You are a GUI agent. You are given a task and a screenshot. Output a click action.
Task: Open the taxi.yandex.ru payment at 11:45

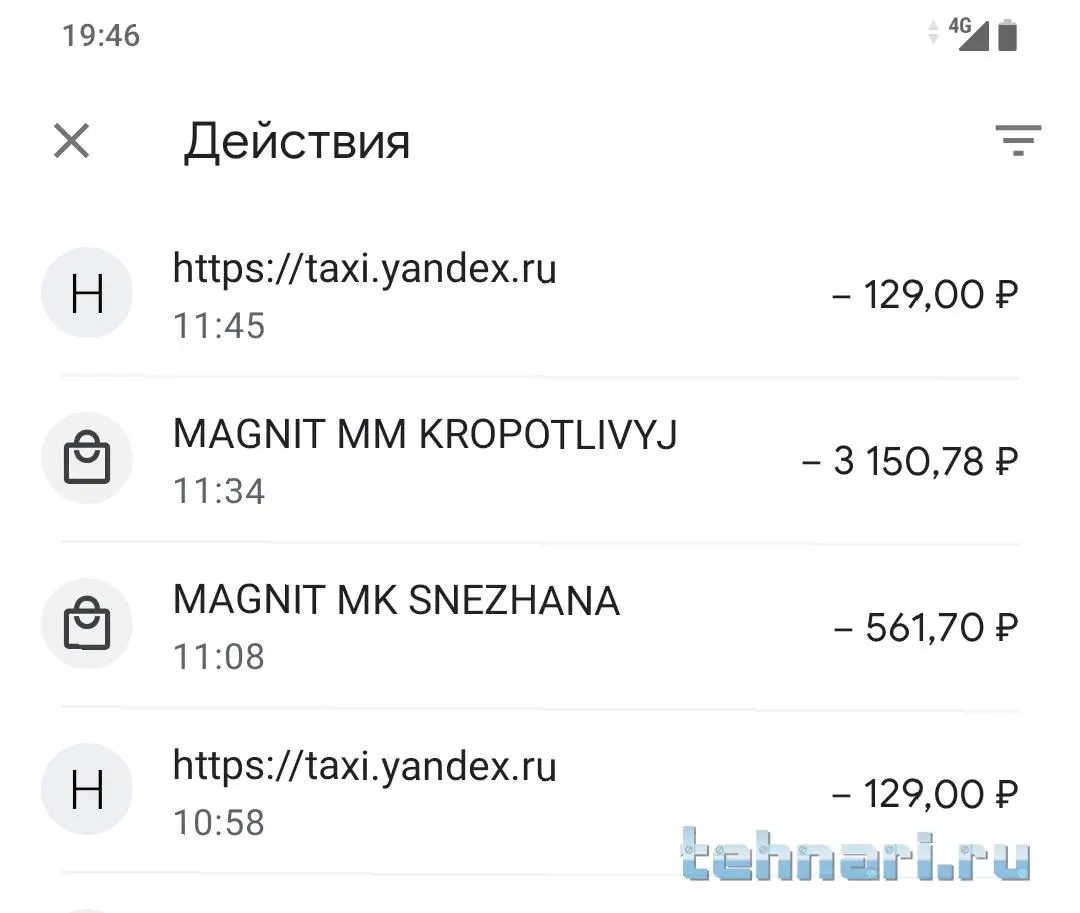click(540, 295)
